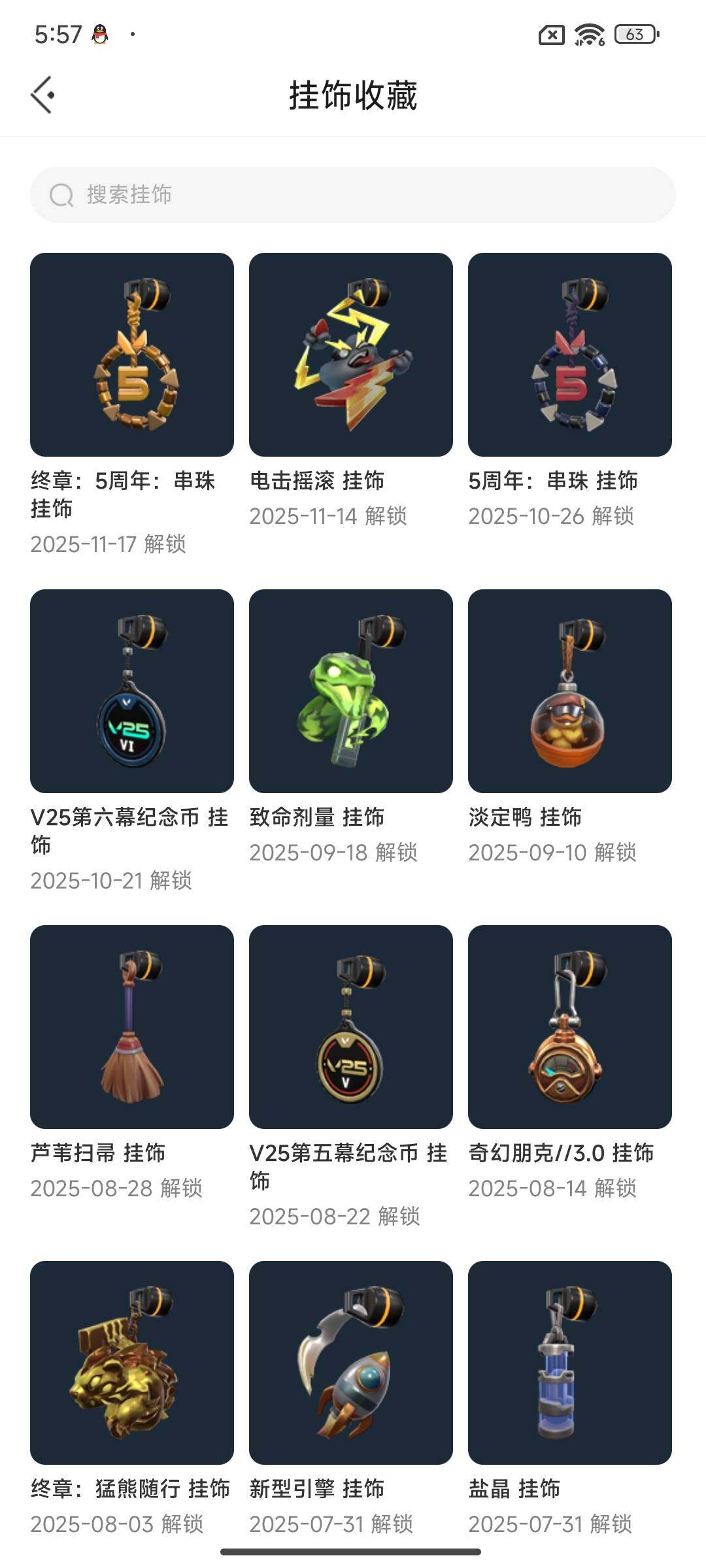
Task: View 奇幻朋克//3.0 挂饰
Action: point(570,1027)
